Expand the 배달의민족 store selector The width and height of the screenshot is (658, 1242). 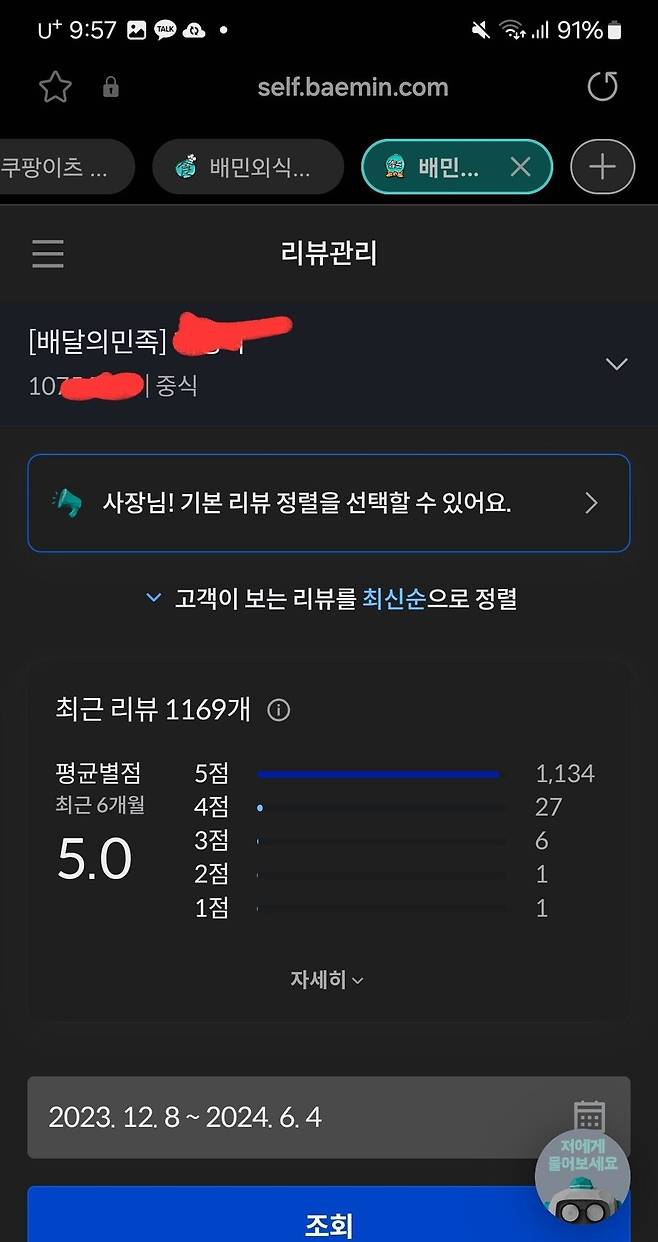click(617, 364)
